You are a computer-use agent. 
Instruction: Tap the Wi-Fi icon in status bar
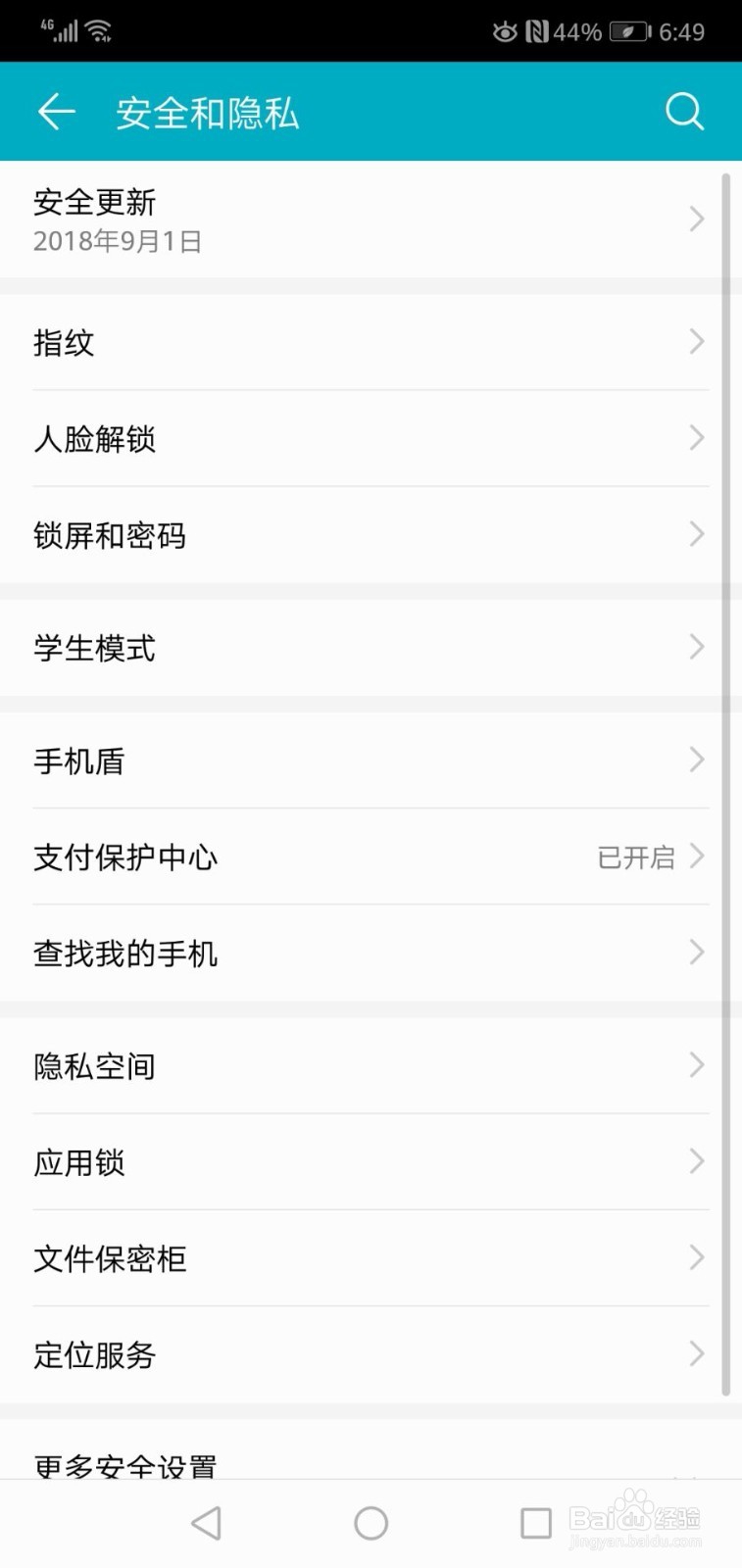tap(98, 29)
